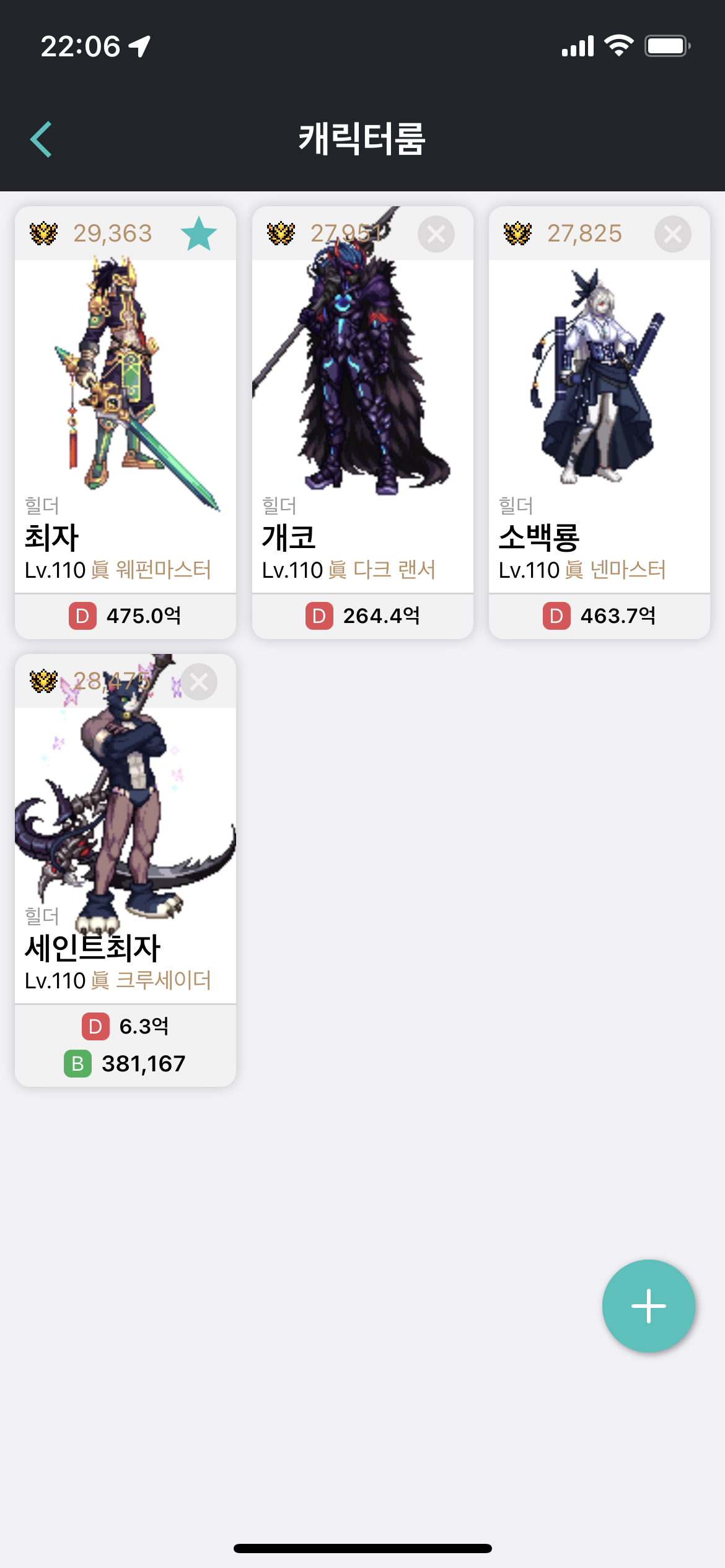Viewport: 725px width, 1568px height.
Task: Open 소백룡 넨마스터 character card
Action: 599,422
